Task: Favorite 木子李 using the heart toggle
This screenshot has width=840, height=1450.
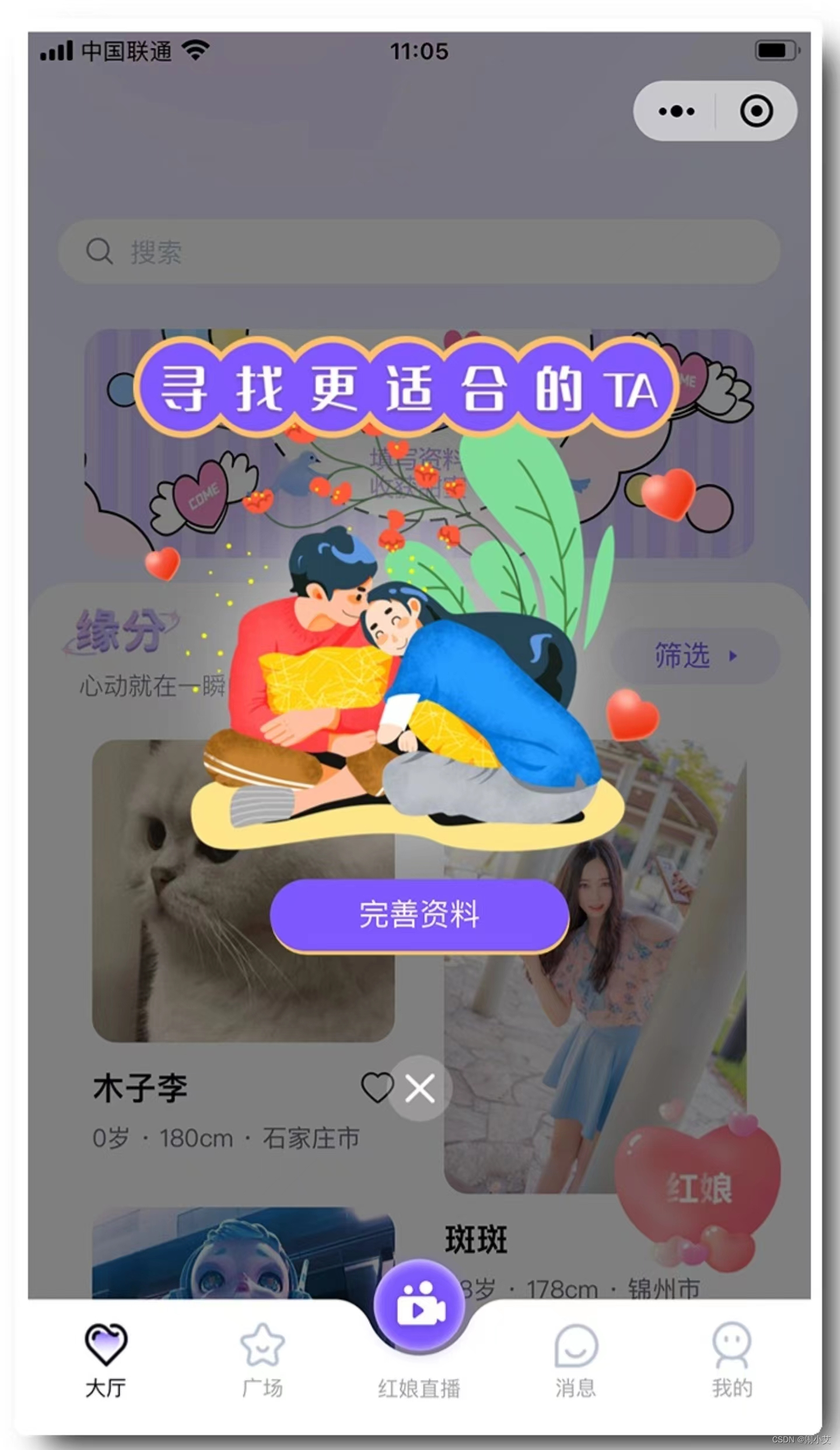Action: [x=378, y=1087]
